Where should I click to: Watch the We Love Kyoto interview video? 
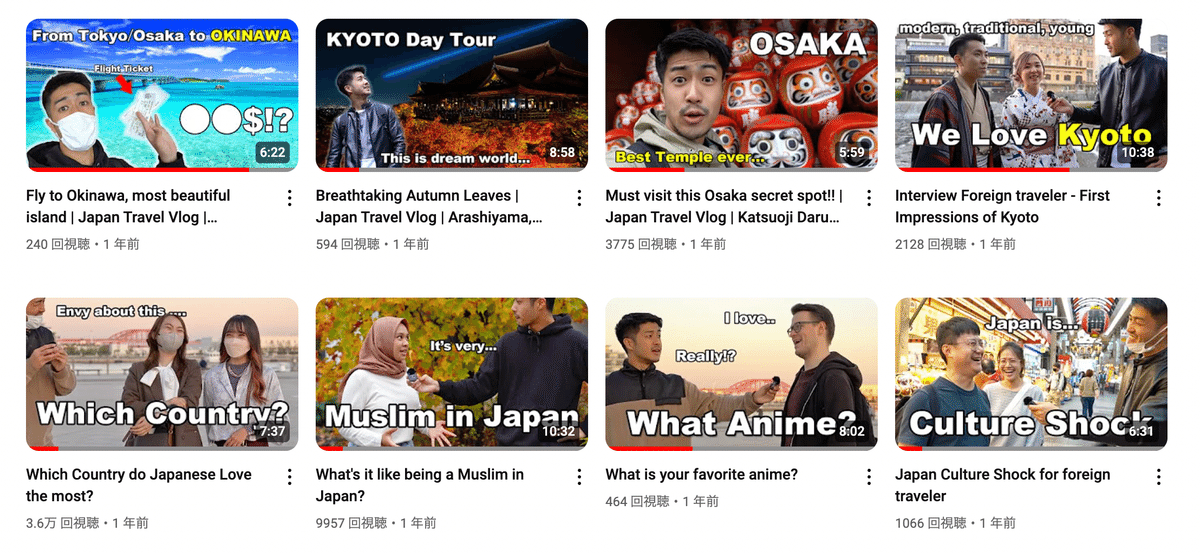1031,95
